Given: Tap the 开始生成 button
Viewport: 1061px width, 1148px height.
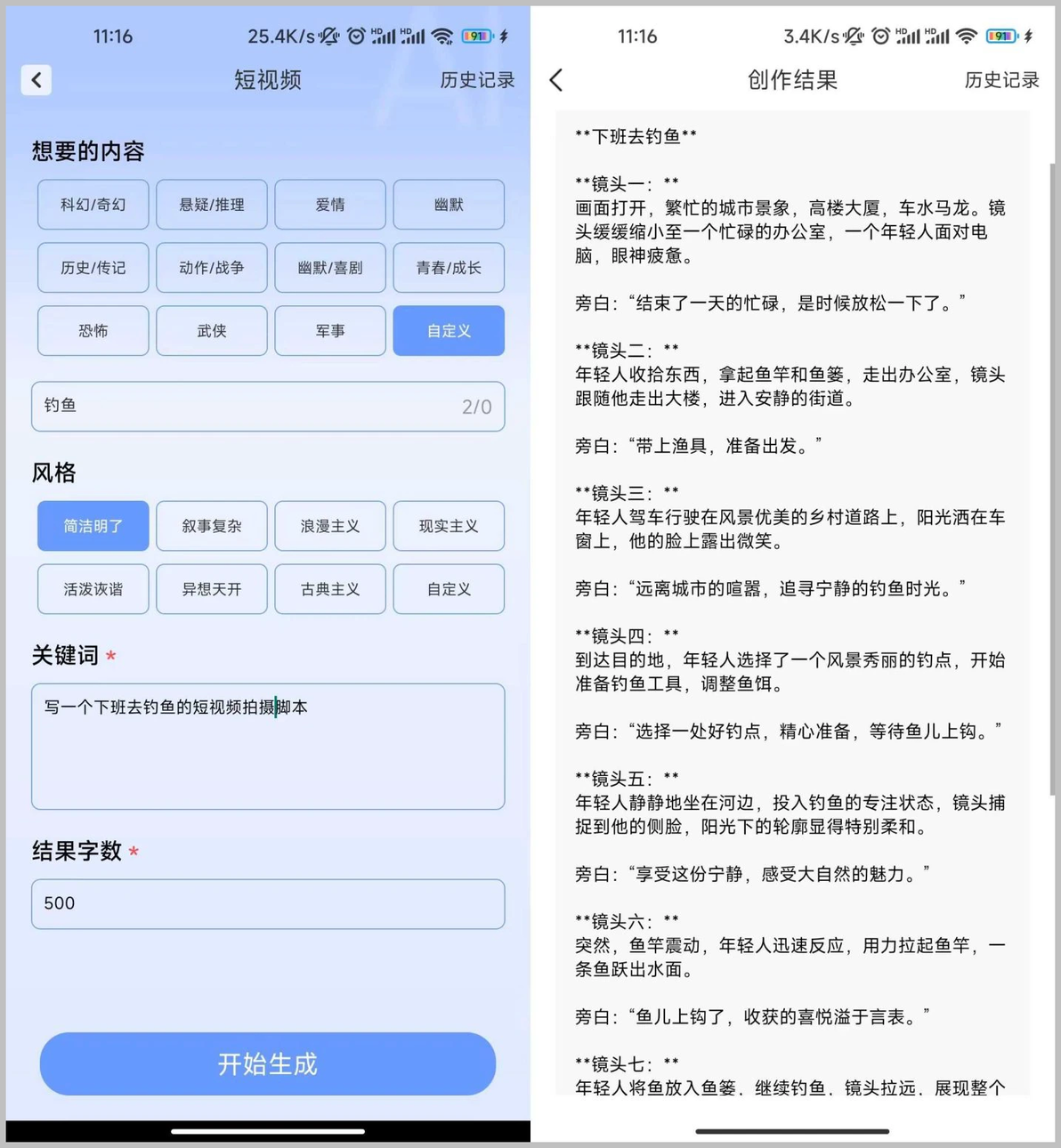Looking at the screenshot, I should pos(268,1064).
